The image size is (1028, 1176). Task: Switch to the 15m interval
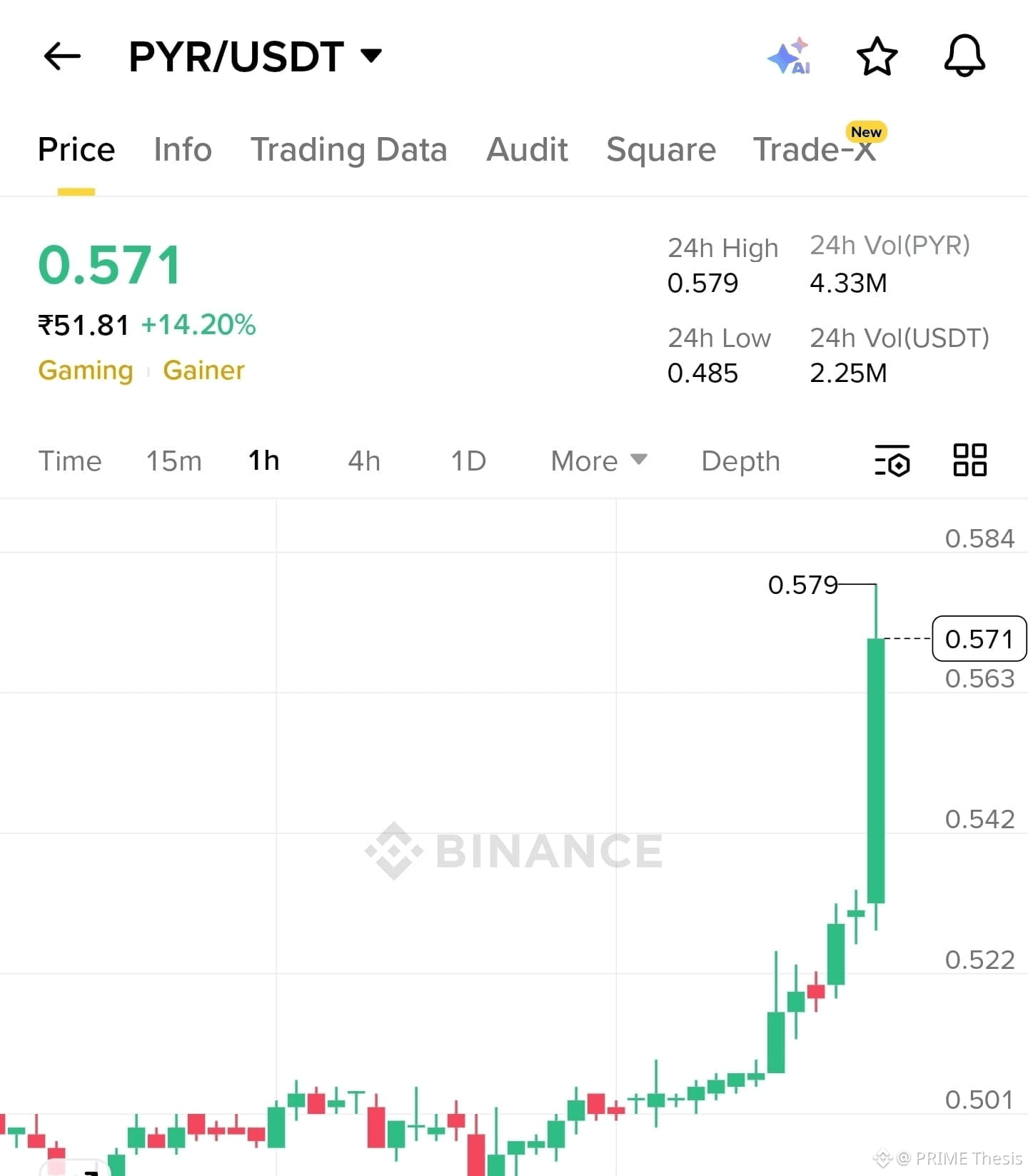[173, 461]
